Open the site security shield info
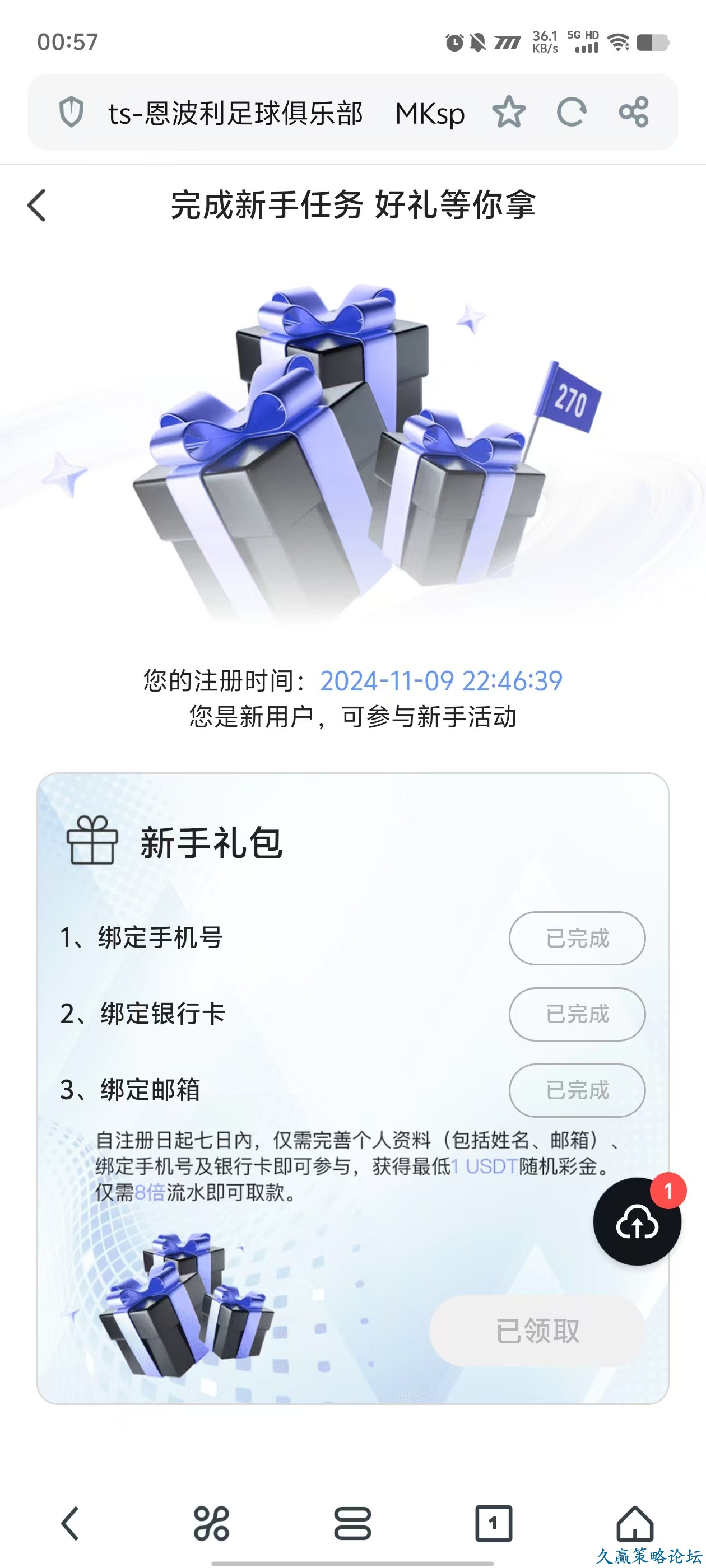The height and width of the screenshot is (1568, 706). pos(71,112)
